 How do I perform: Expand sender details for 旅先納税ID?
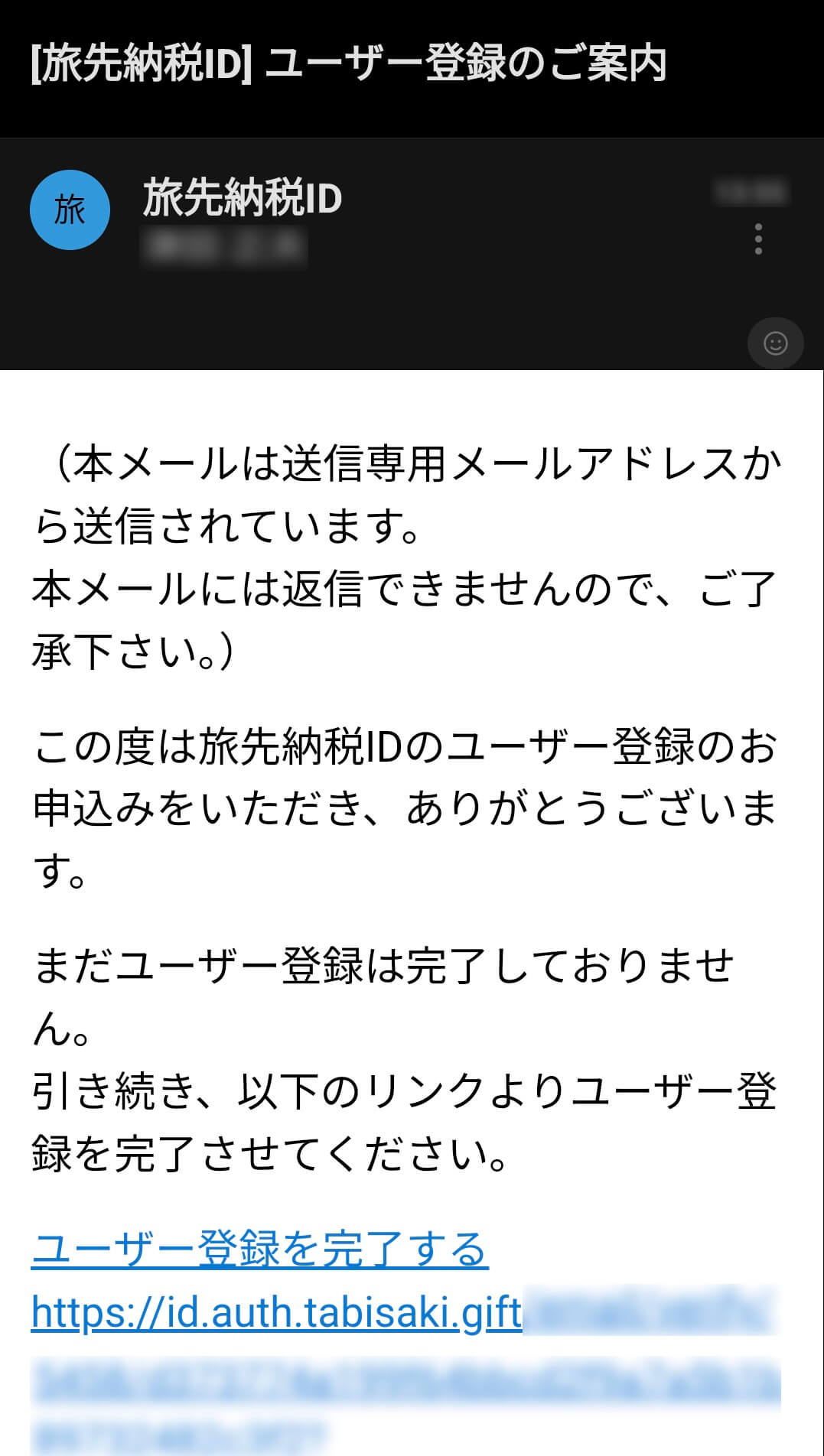(x=242, y=198)
